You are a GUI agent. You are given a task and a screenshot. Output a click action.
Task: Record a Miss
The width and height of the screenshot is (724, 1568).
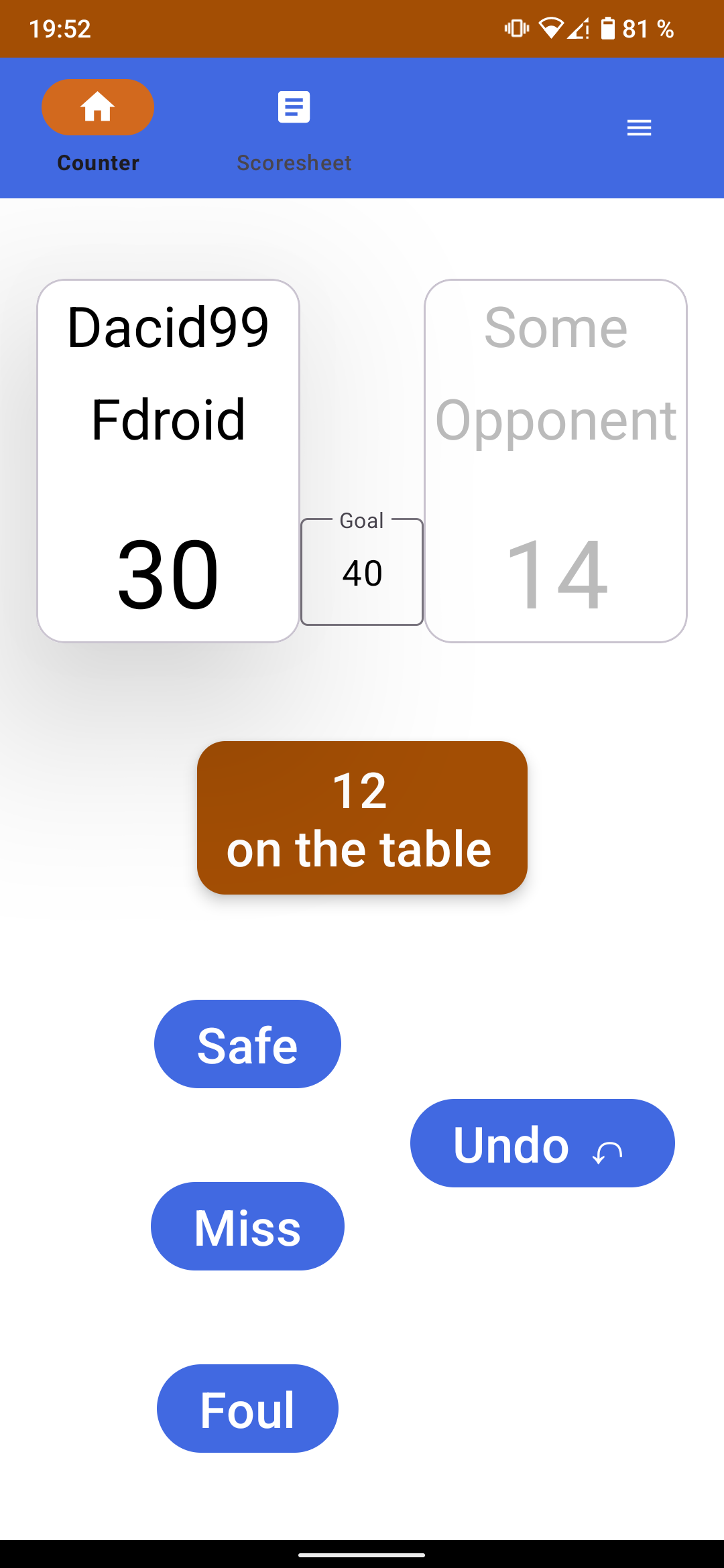click(x=247, y=1226)
